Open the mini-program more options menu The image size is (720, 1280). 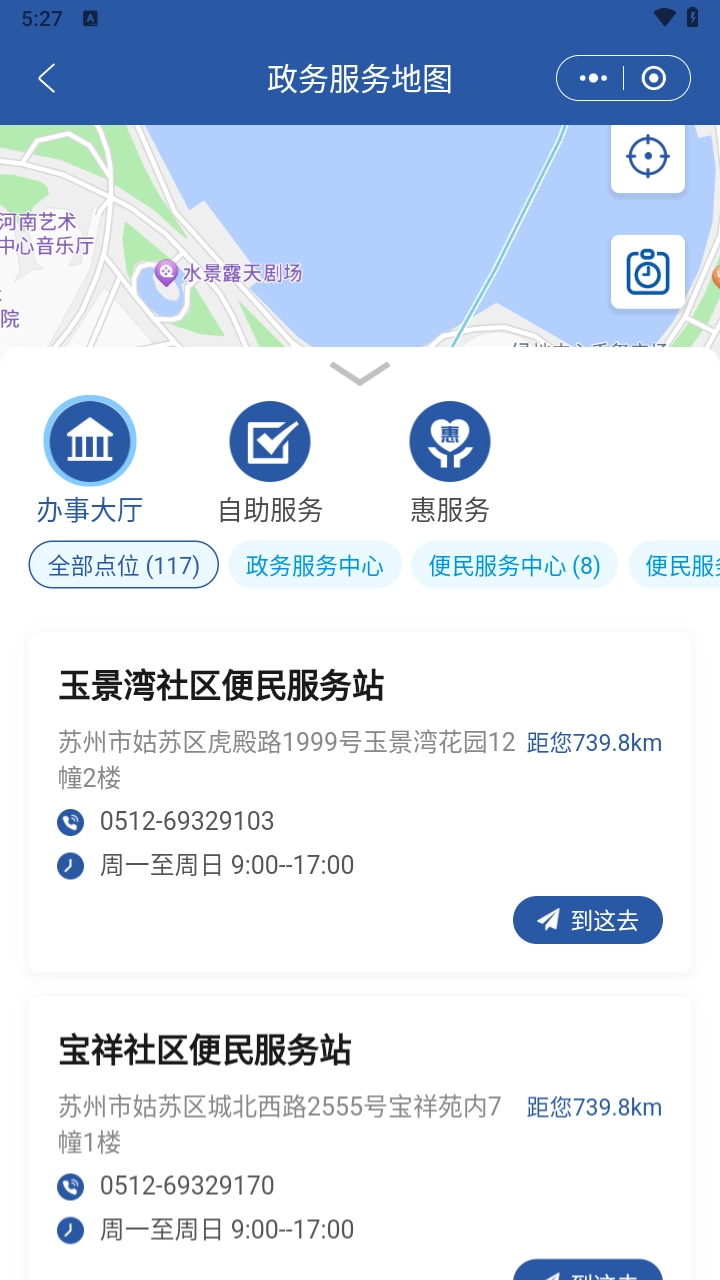(x=593, y=79)
